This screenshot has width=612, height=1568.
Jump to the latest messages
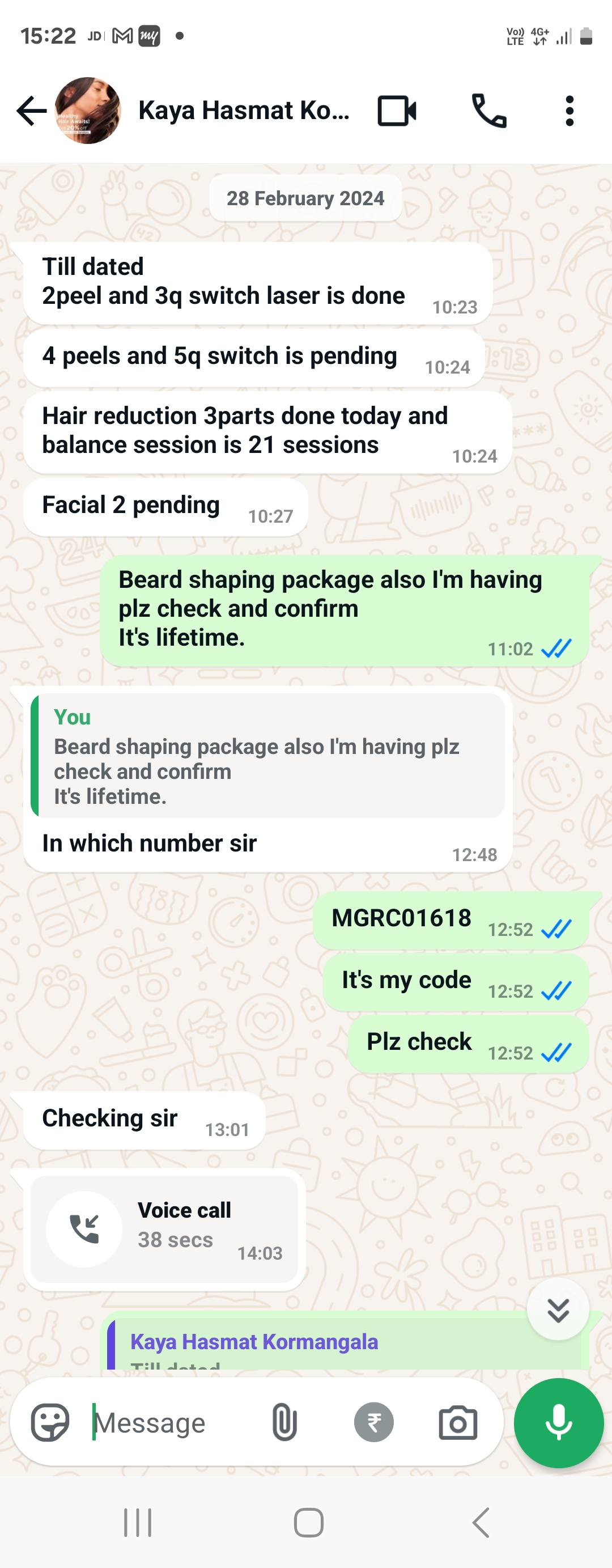557,1310
